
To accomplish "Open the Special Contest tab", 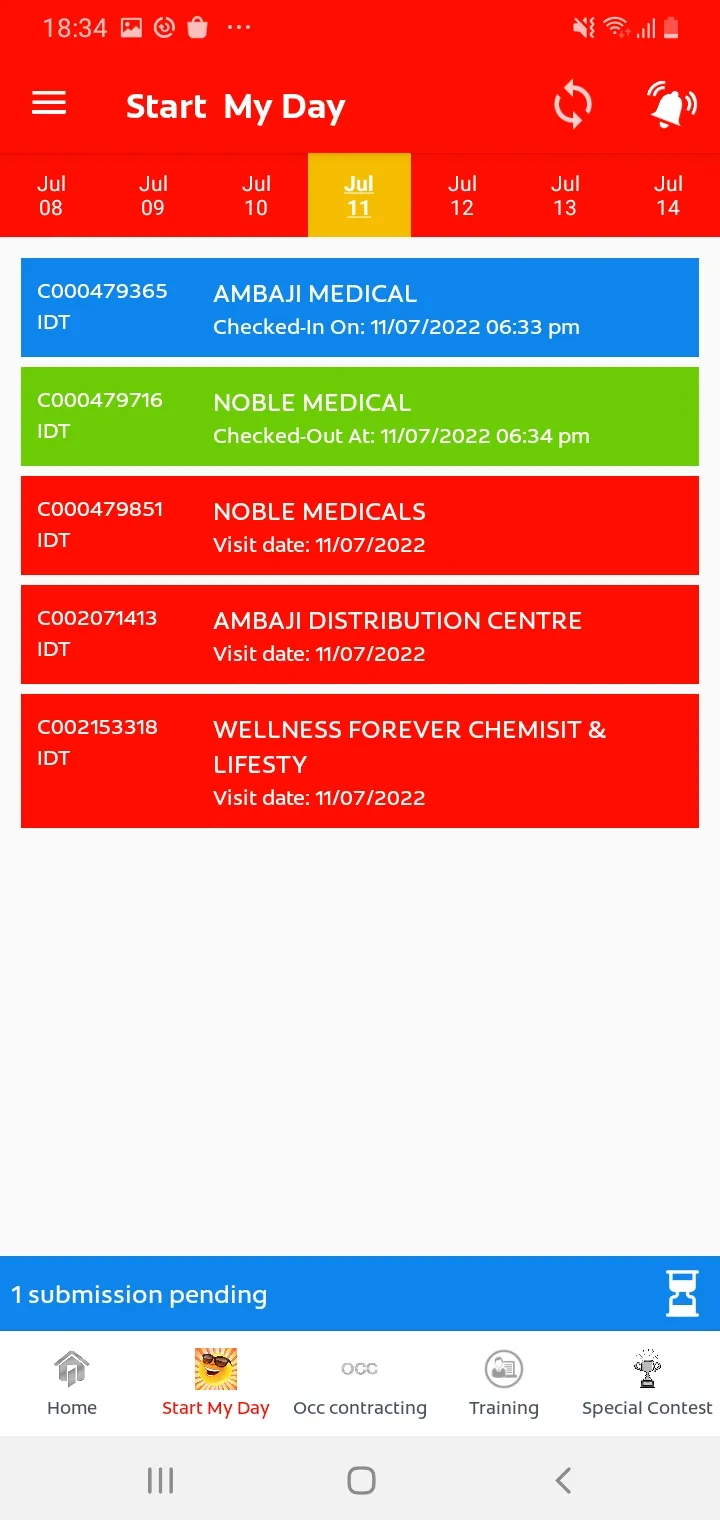I will 648,1384.
